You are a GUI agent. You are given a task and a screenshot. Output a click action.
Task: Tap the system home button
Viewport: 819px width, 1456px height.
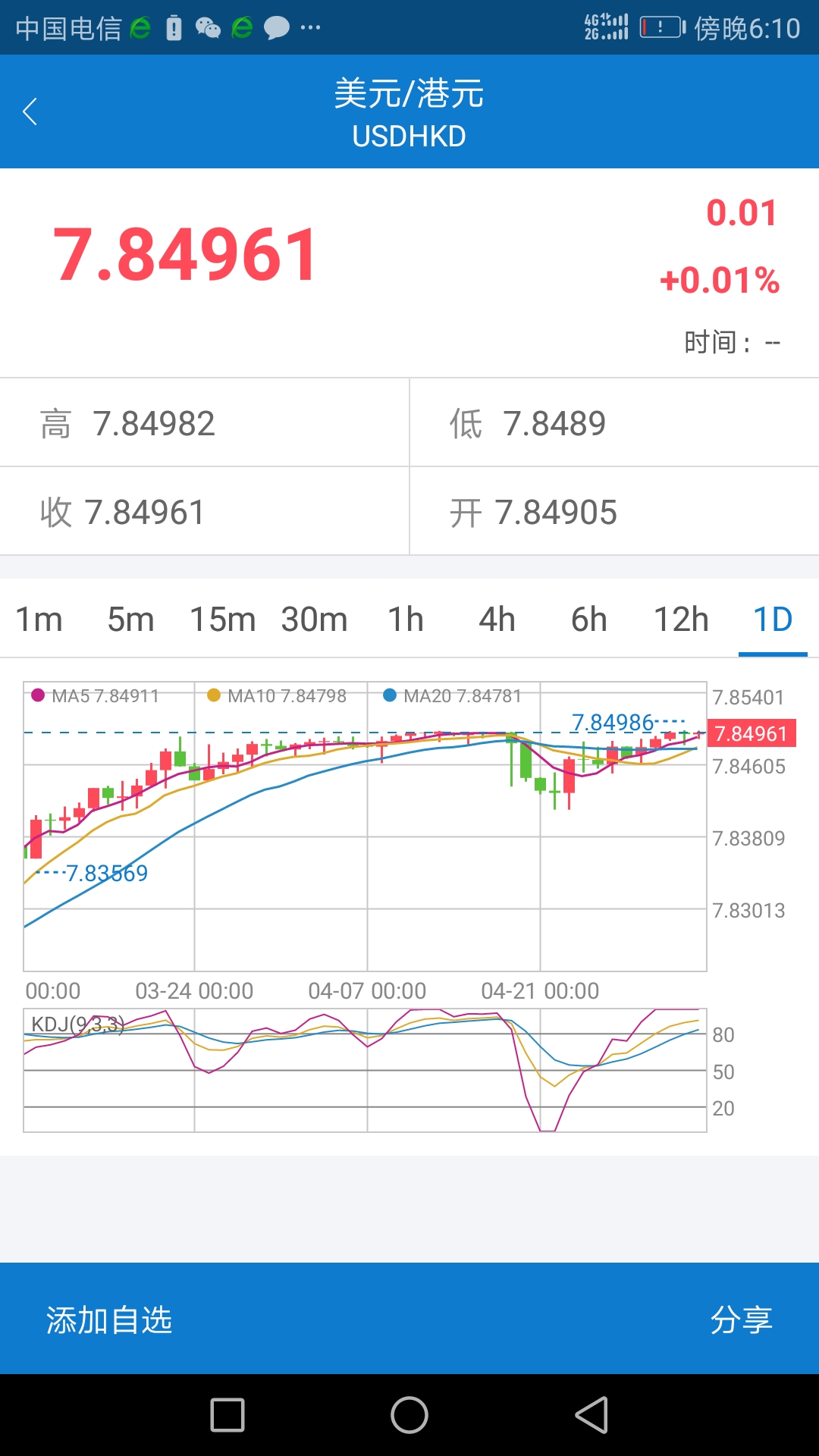[x=409, y=1415]
